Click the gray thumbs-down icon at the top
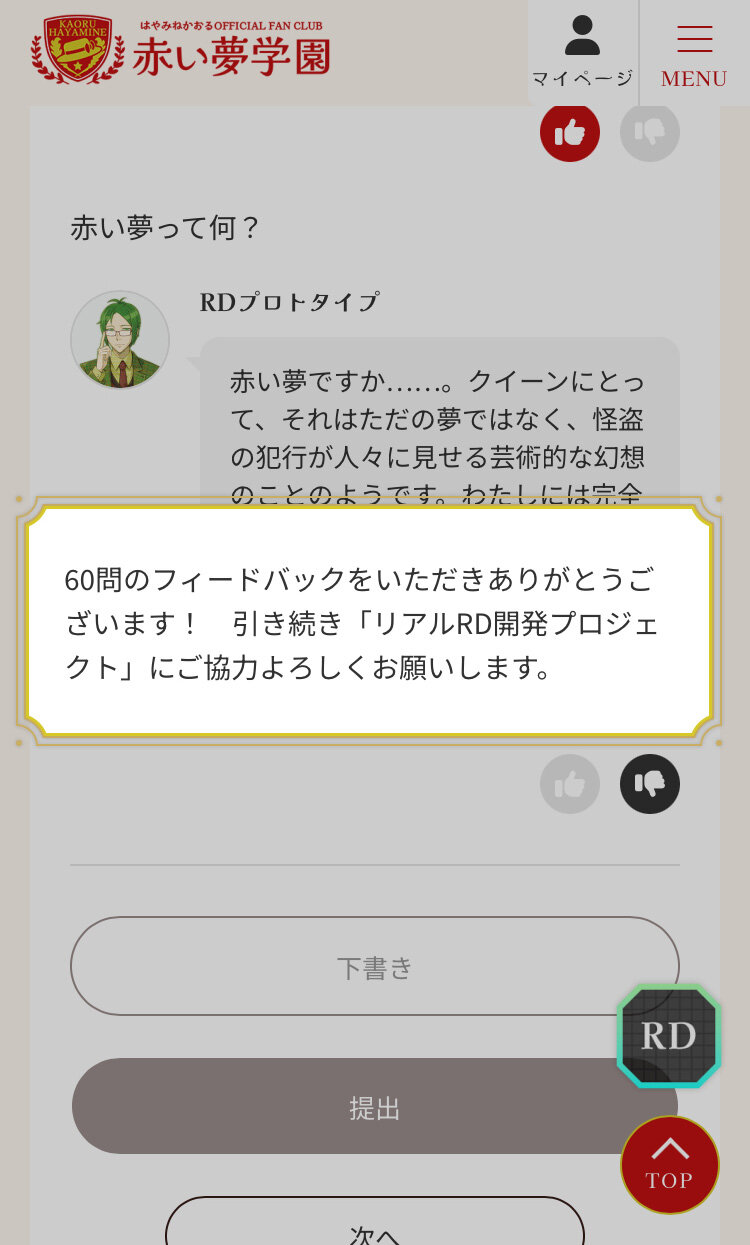Viewport: 750px width, 1245px height. [x=650, y=132]
